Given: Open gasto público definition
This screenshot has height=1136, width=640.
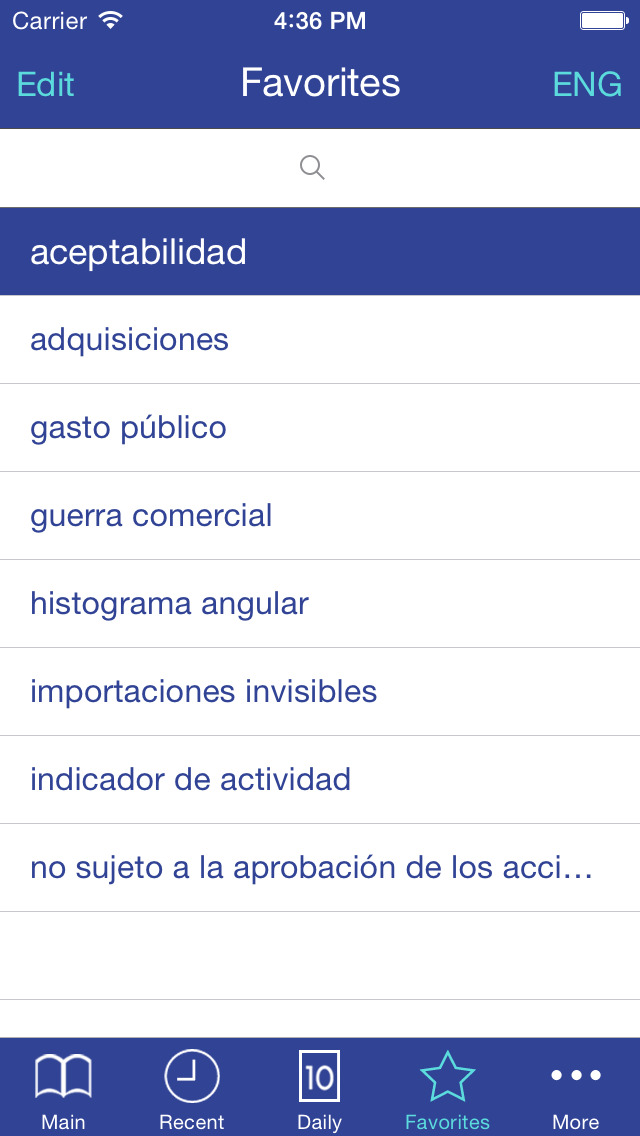Looking at the screenshot, I should (x=320, y=428).
